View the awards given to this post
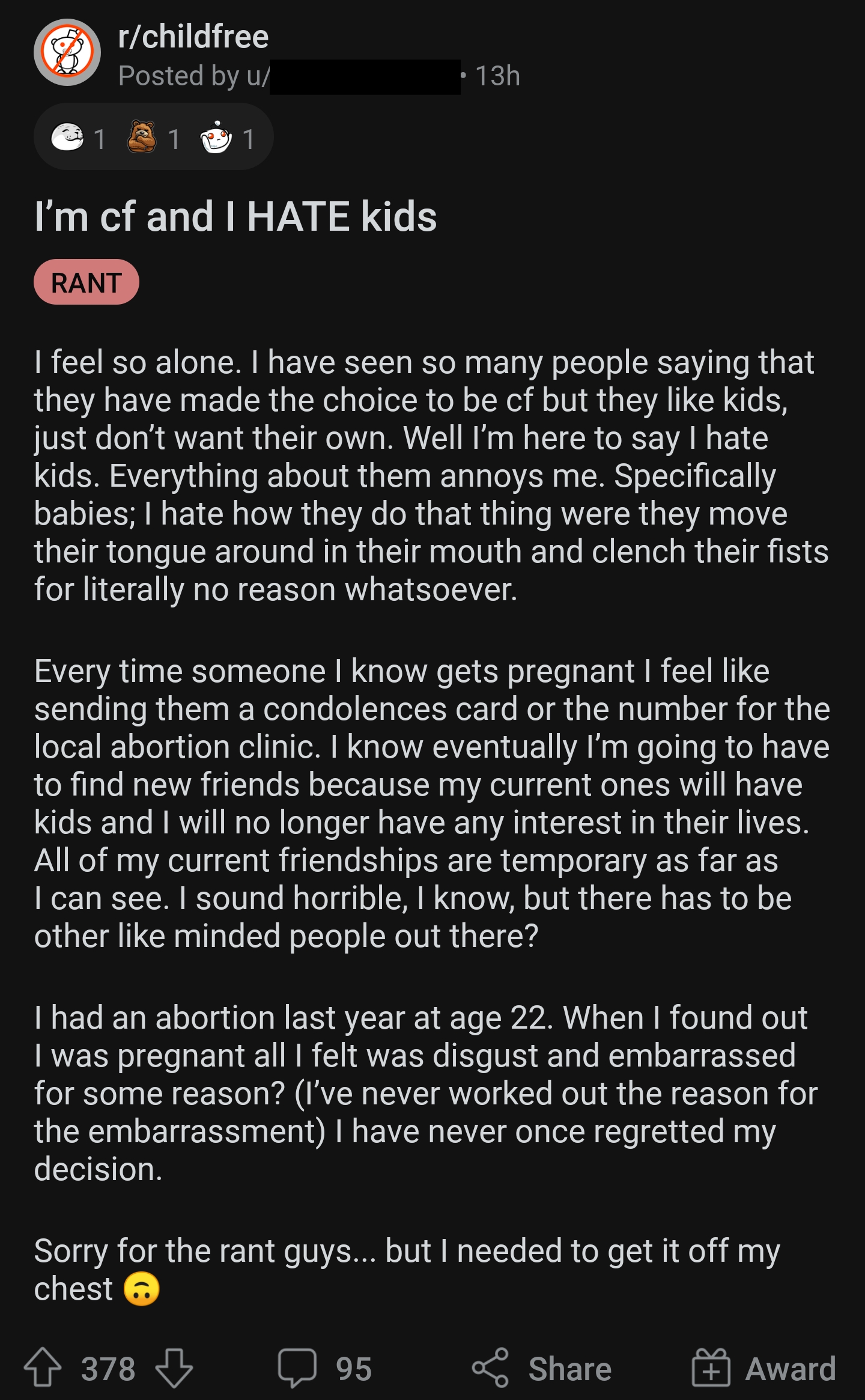This screenshot has width=865, height=1400. tap(153, 137)
